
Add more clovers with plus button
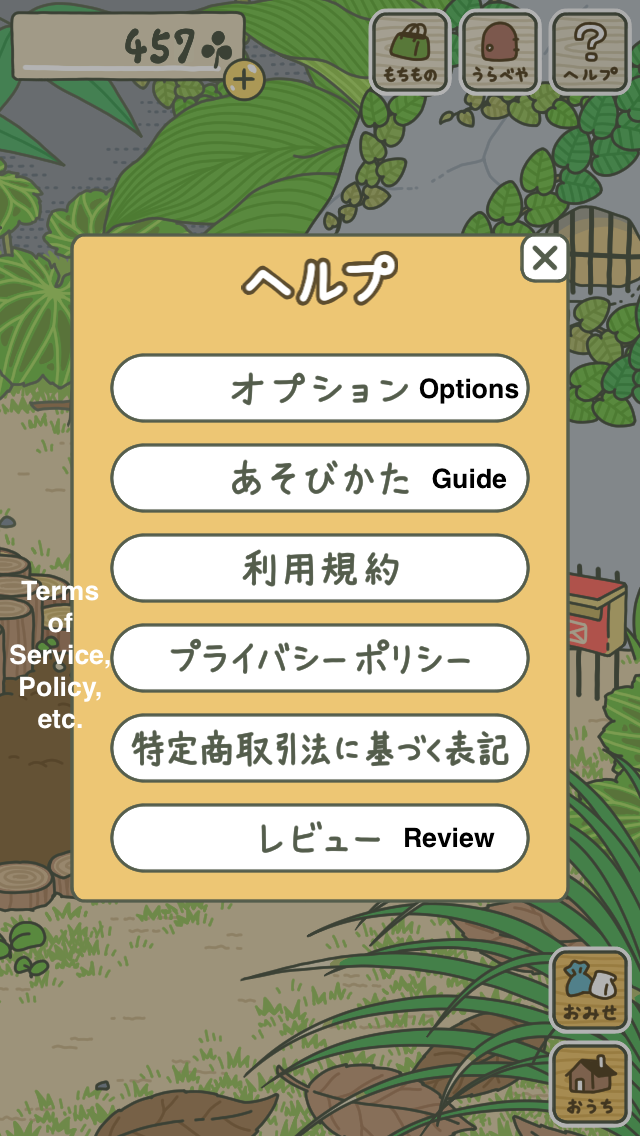pyautogui.click(x=244, y=80)
